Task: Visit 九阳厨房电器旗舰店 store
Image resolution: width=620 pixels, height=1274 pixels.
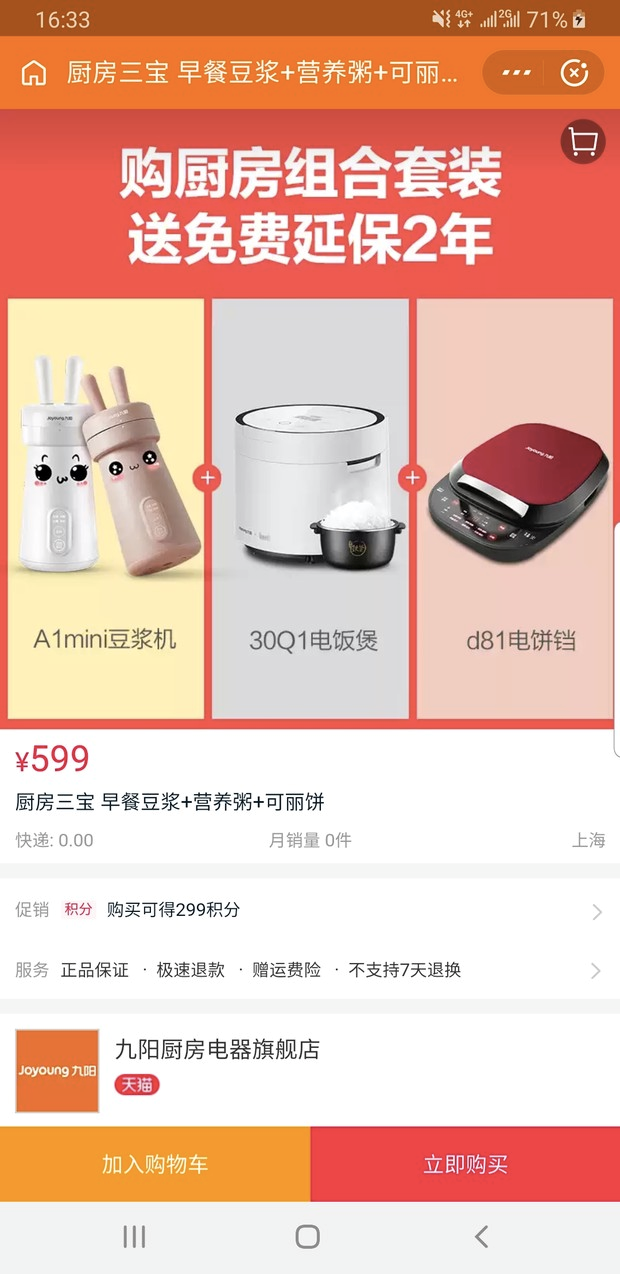Action: [x=310, y=1070]
